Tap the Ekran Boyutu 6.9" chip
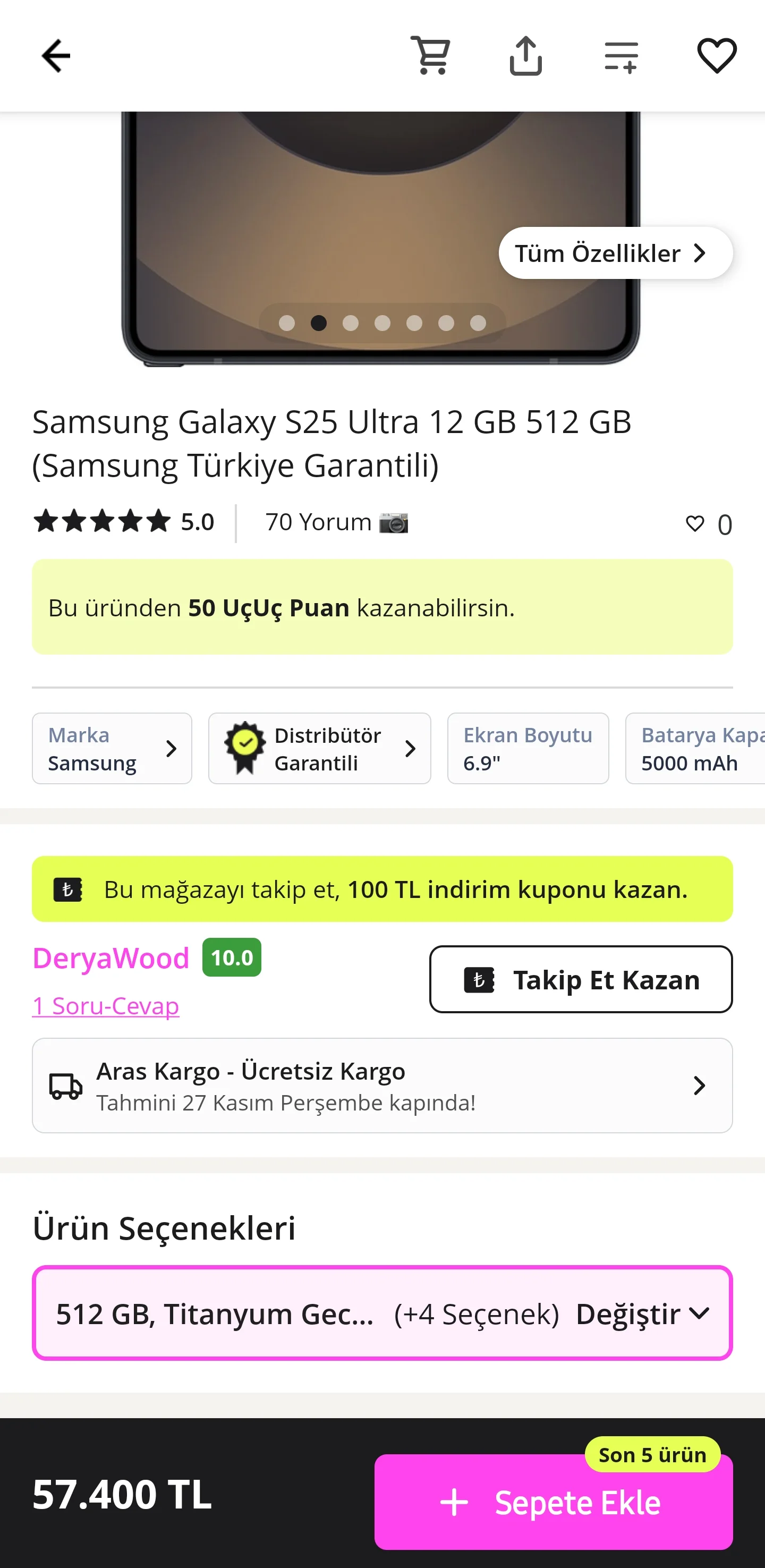765x1568 pixels. coord(528,748)
